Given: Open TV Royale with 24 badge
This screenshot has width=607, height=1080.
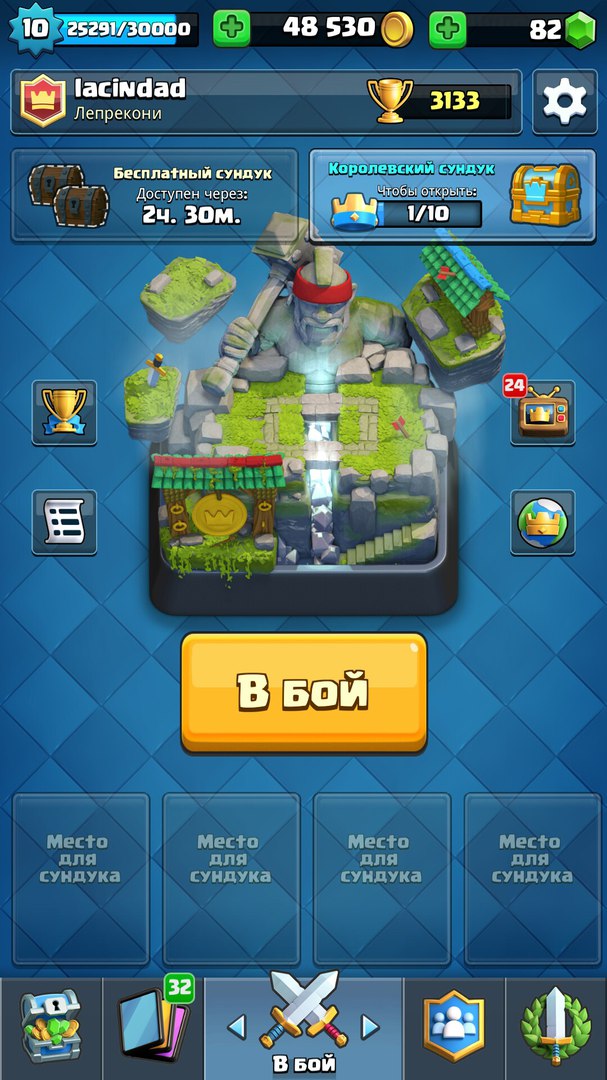Looking at the screenshot, I should tap(543, 412).
